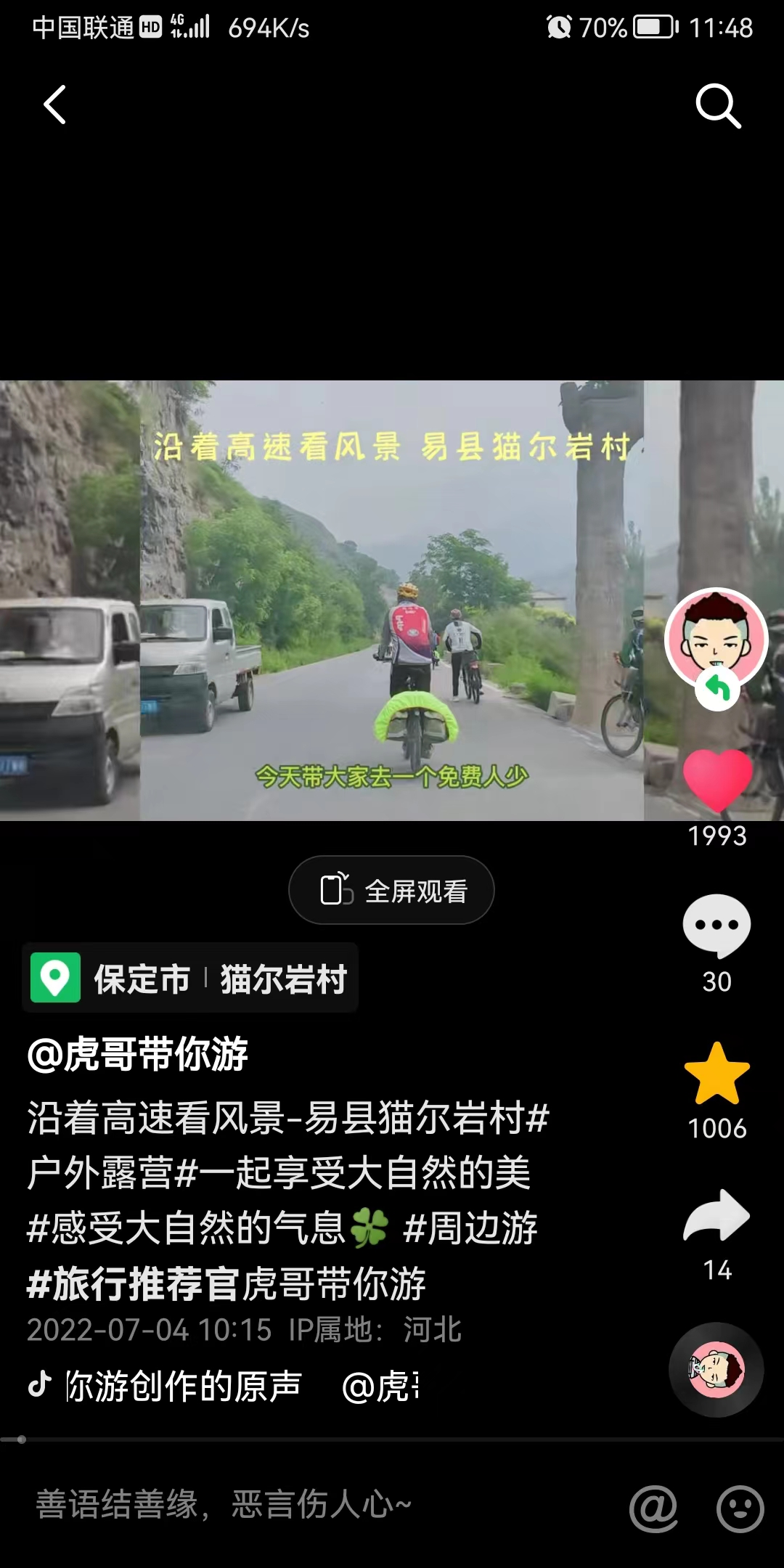Open the @虎哥带你游 username link
784x1568 pixels.
coord(138,1054)
